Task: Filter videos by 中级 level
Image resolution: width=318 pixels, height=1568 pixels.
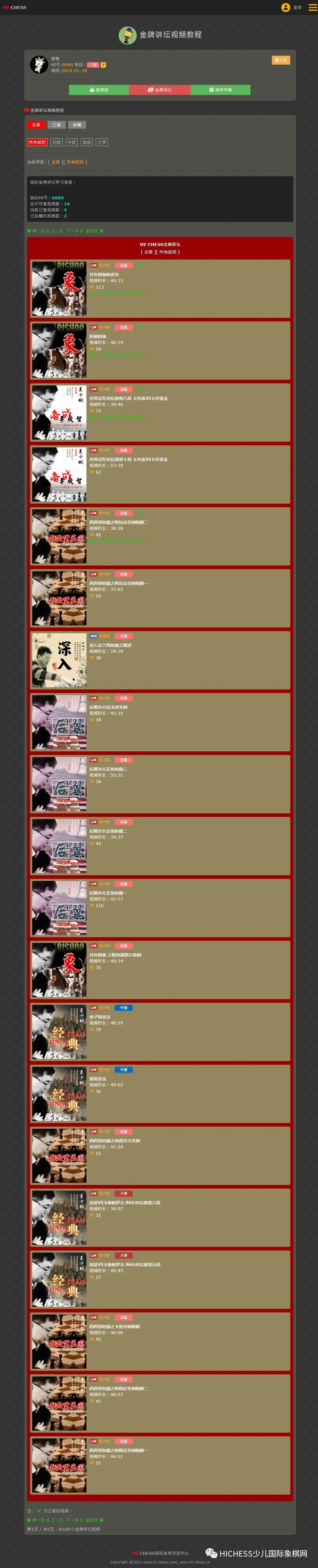Action: (x=71, y=142)
